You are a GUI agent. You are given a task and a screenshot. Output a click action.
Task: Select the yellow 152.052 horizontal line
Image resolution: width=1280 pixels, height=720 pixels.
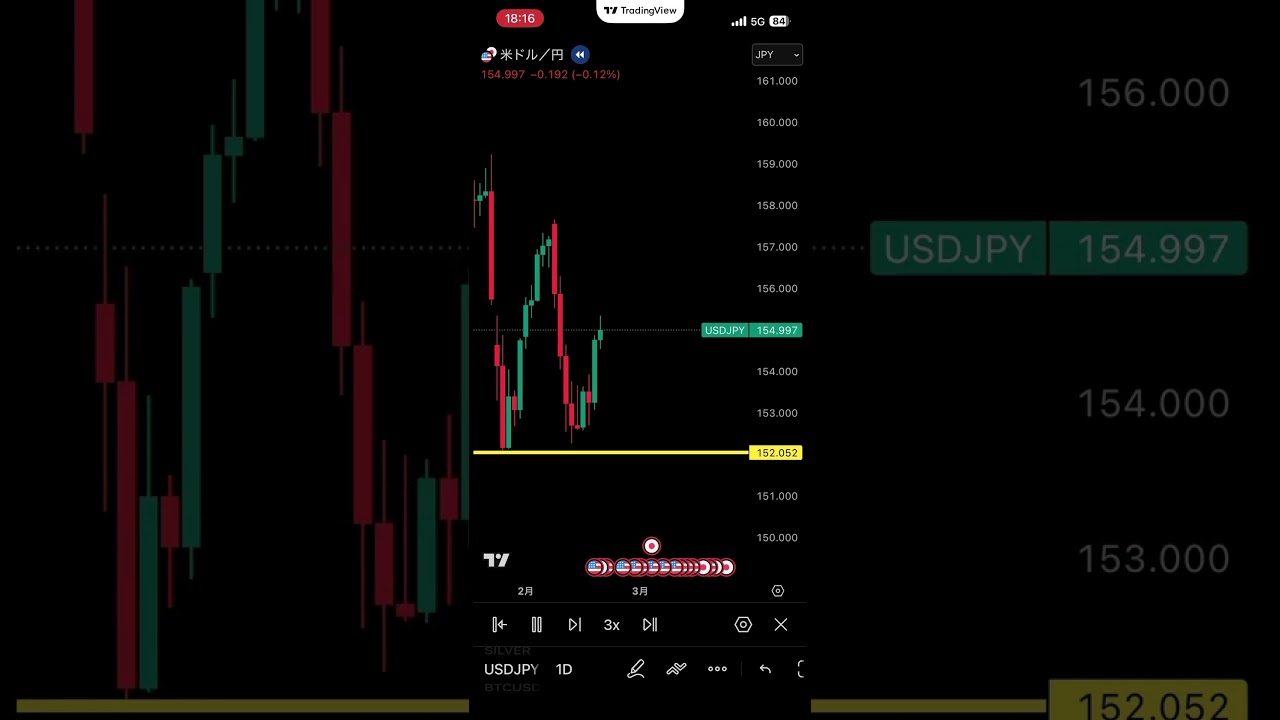pyautogui.click(x=610, y=453)
